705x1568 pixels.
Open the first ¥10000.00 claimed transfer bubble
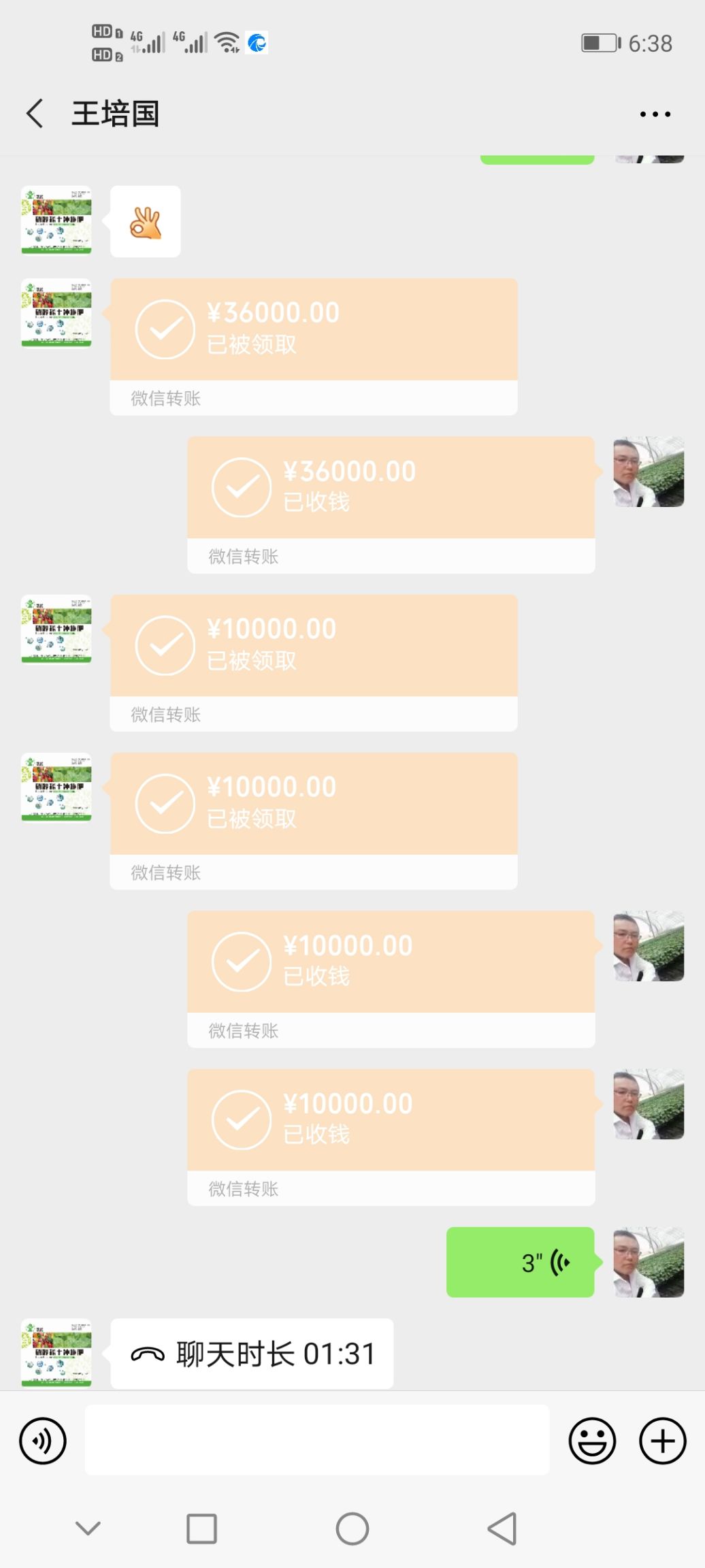coord(312,644)
